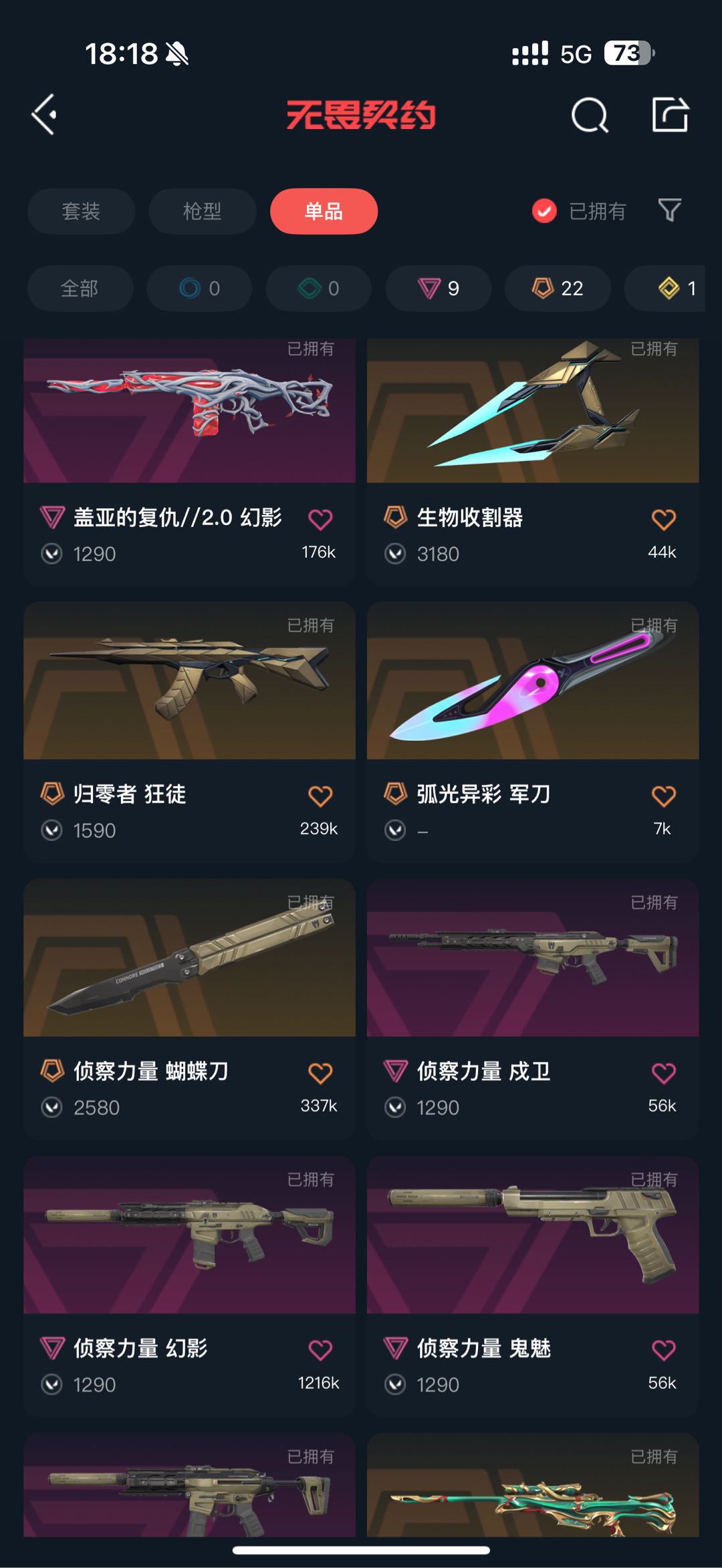Open the search magnifier
This screenshot has width=722, height=1568.
(x=590, y=116)
